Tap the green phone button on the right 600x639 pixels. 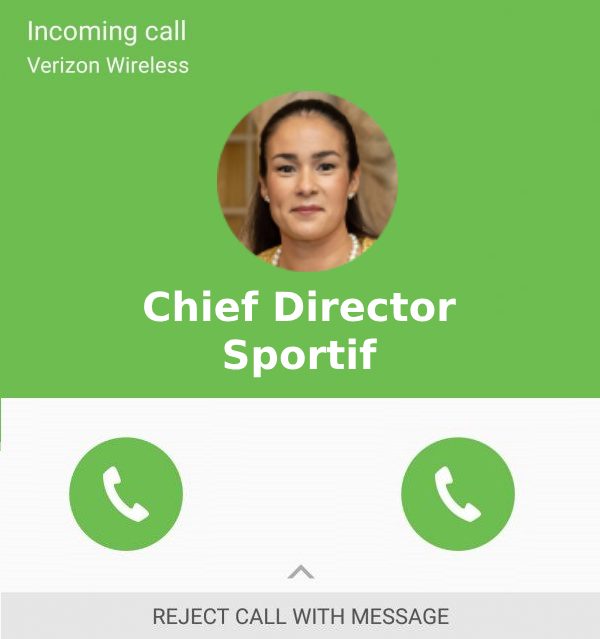click(x=458, y=494)
